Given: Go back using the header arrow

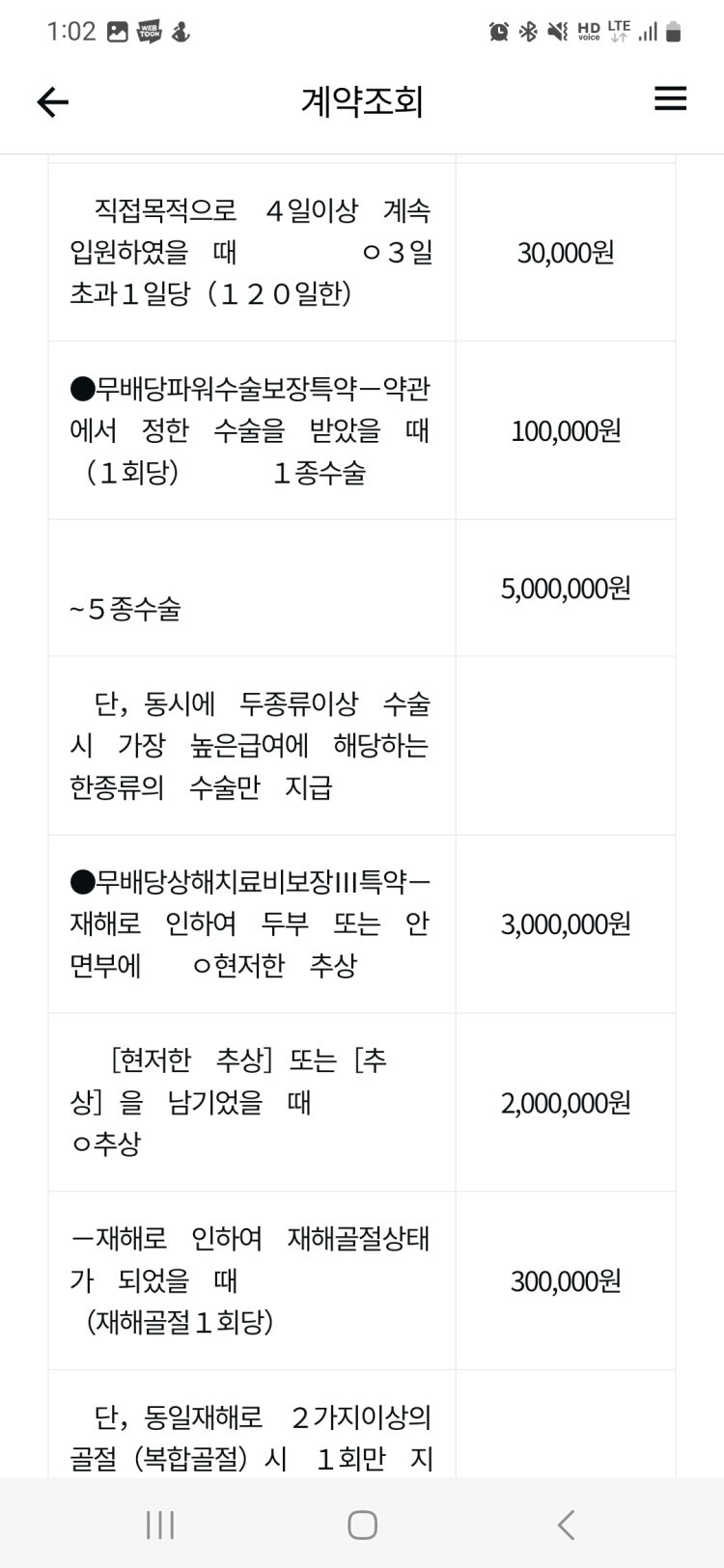Looking at the screenshot, I should click(x=53, y=101).
